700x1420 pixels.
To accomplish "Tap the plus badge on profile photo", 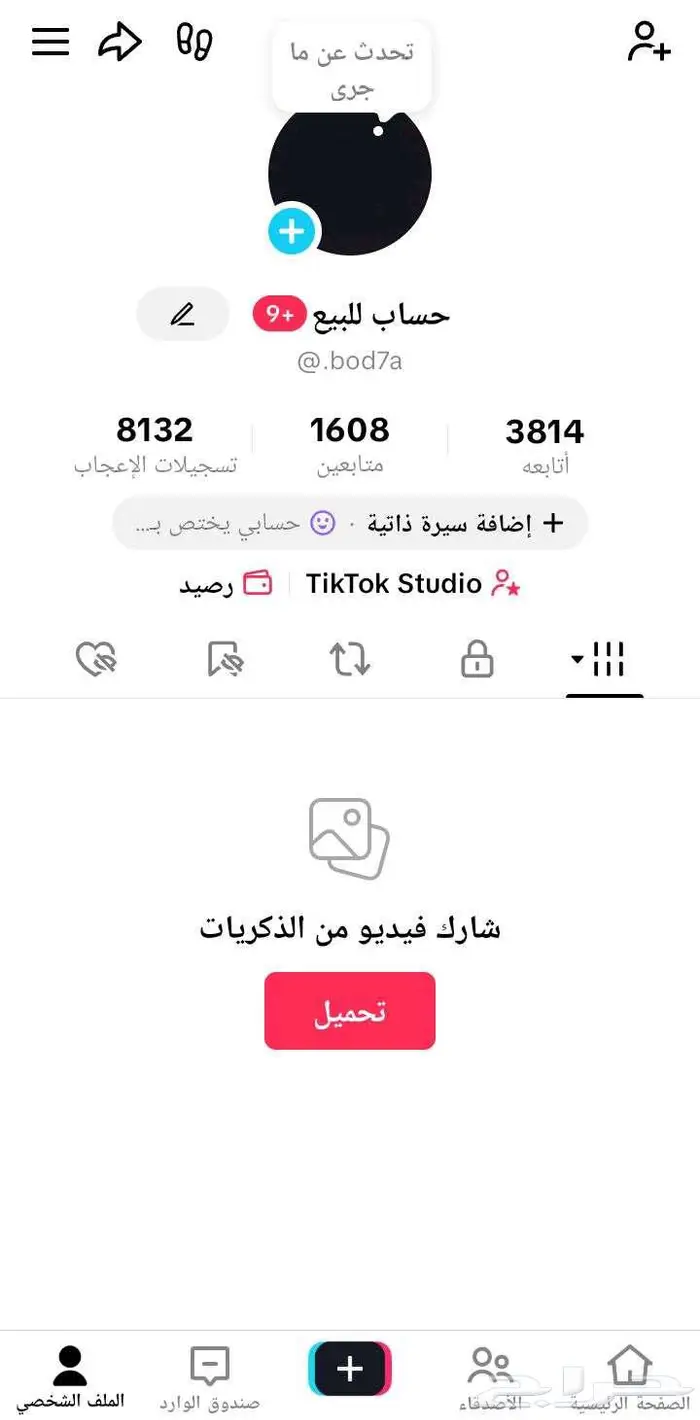I will coord(292,232).
